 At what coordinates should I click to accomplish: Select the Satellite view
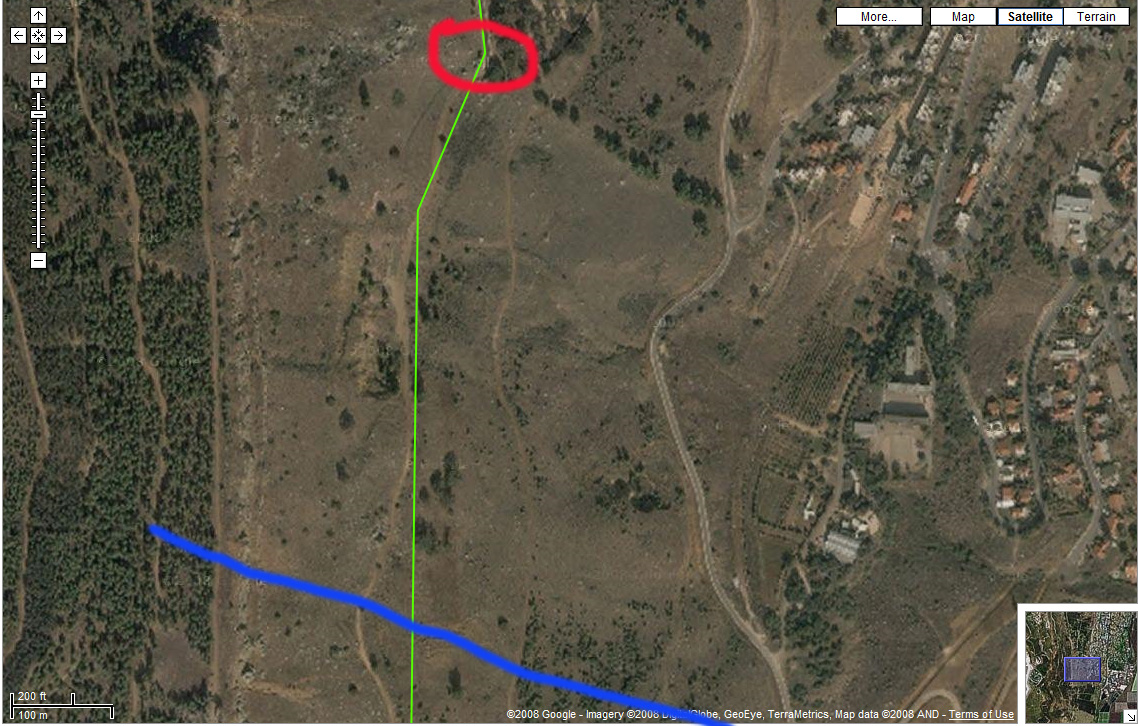(x=1030, y=17)
